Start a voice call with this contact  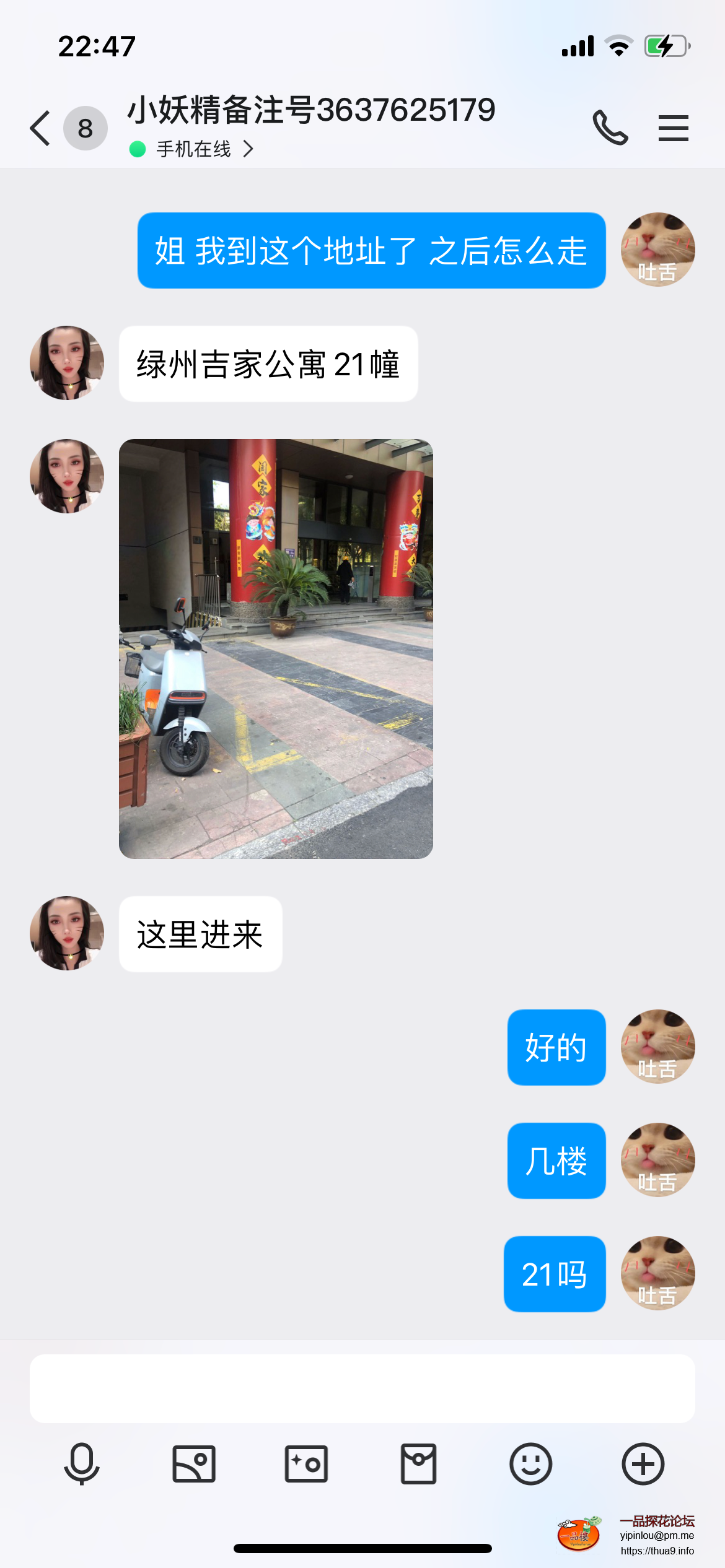610,128
